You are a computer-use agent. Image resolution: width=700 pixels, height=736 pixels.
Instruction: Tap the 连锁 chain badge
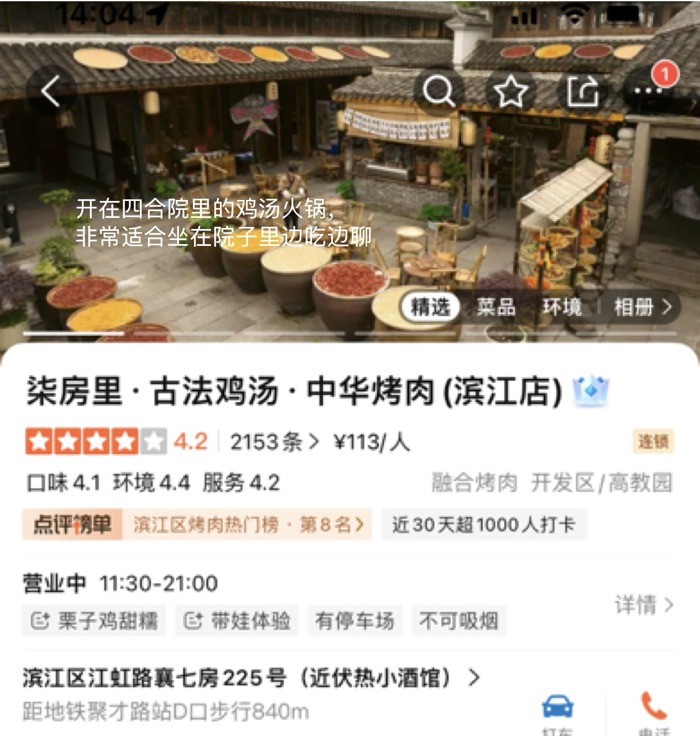pyautogui.click(x=653, y=441)
